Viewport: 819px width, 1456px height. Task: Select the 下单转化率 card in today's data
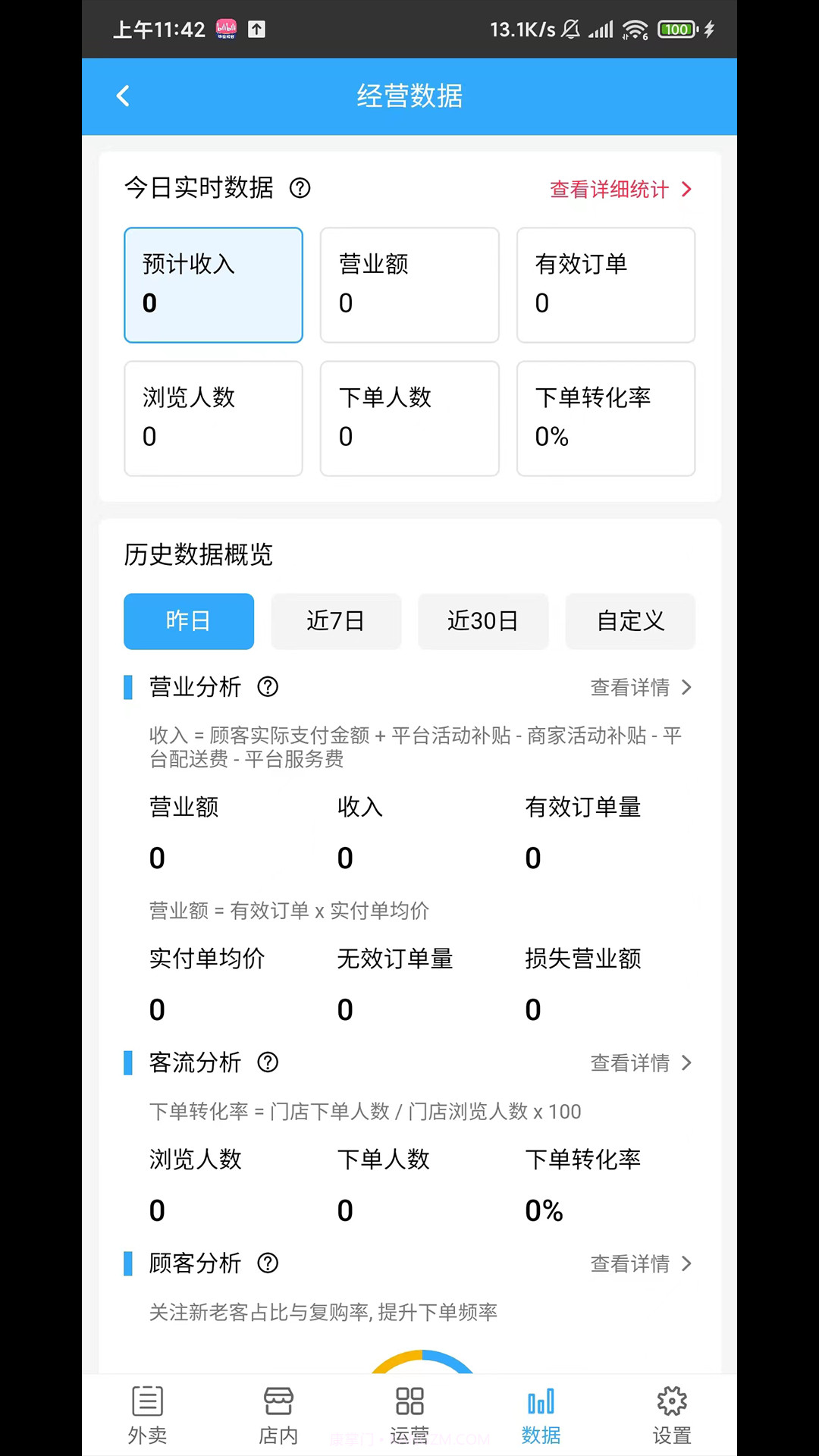[605, 419]
